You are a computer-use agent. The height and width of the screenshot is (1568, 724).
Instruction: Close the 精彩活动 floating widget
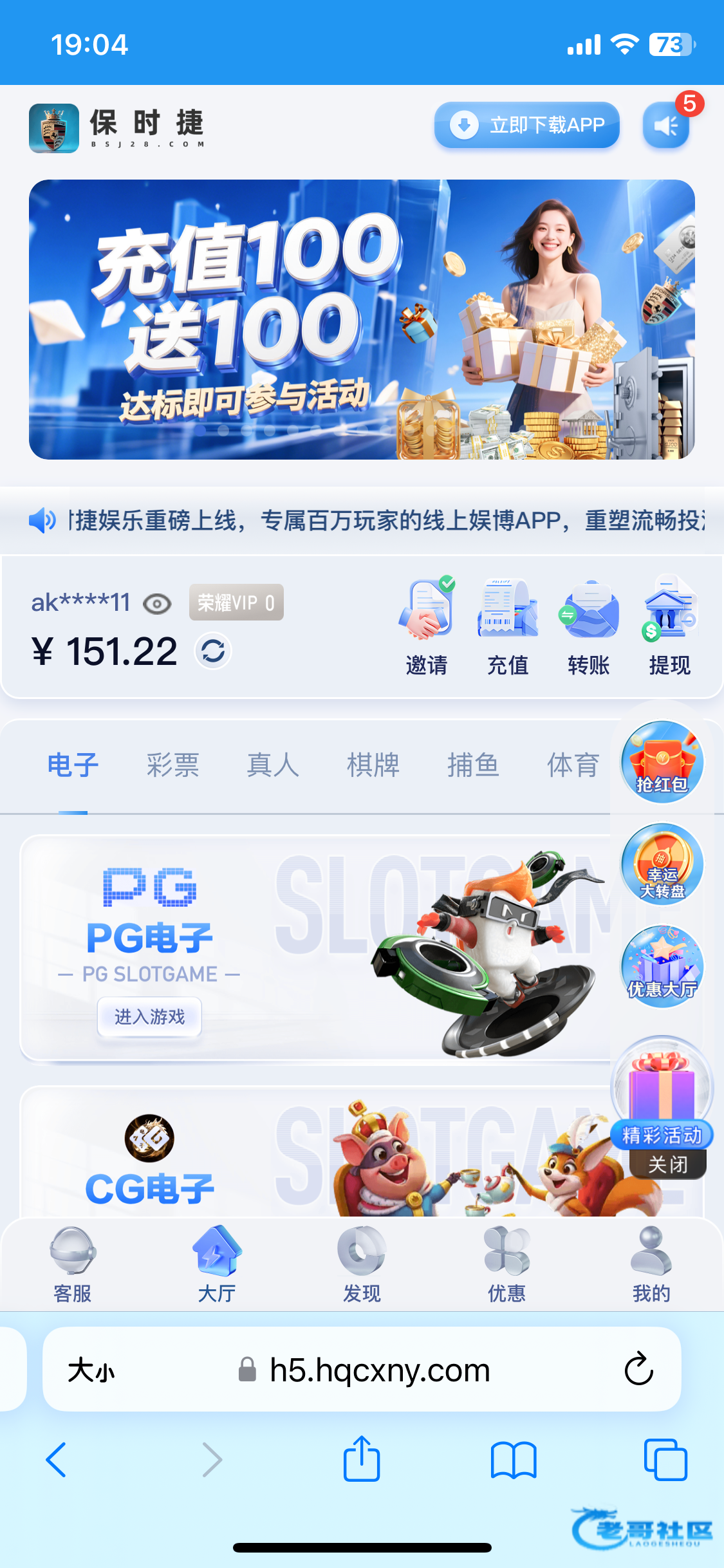pyautogui.click(x=667, y=1164)
